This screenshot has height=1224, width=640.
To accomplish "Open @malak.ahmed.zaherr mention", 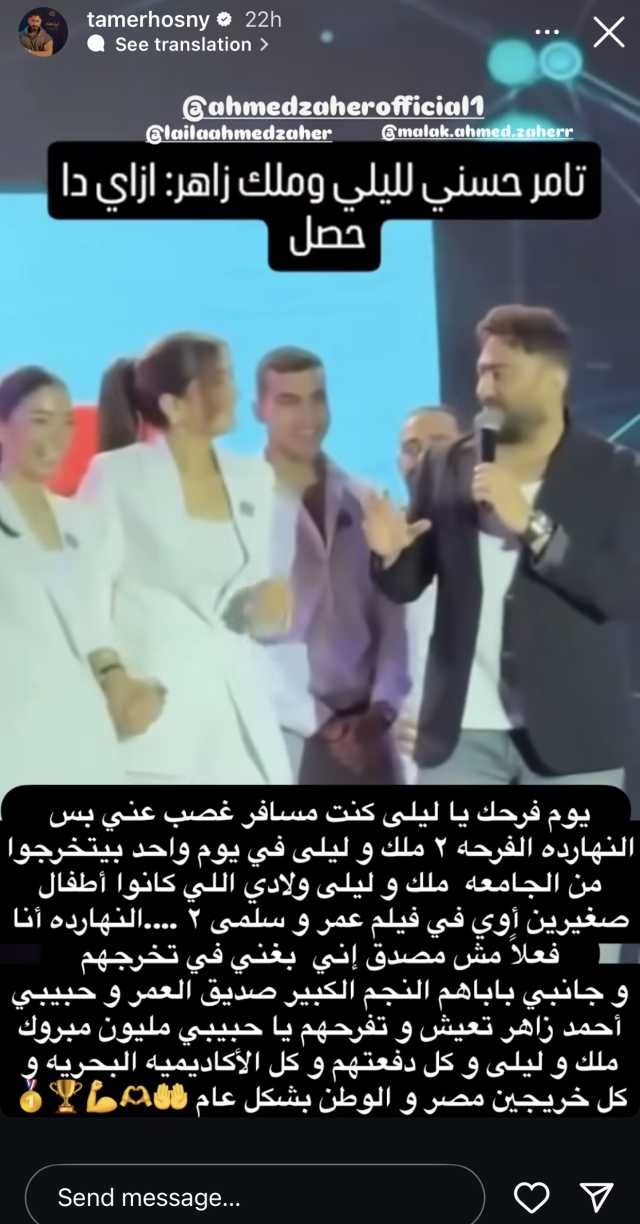I will [x=478, y=132].
